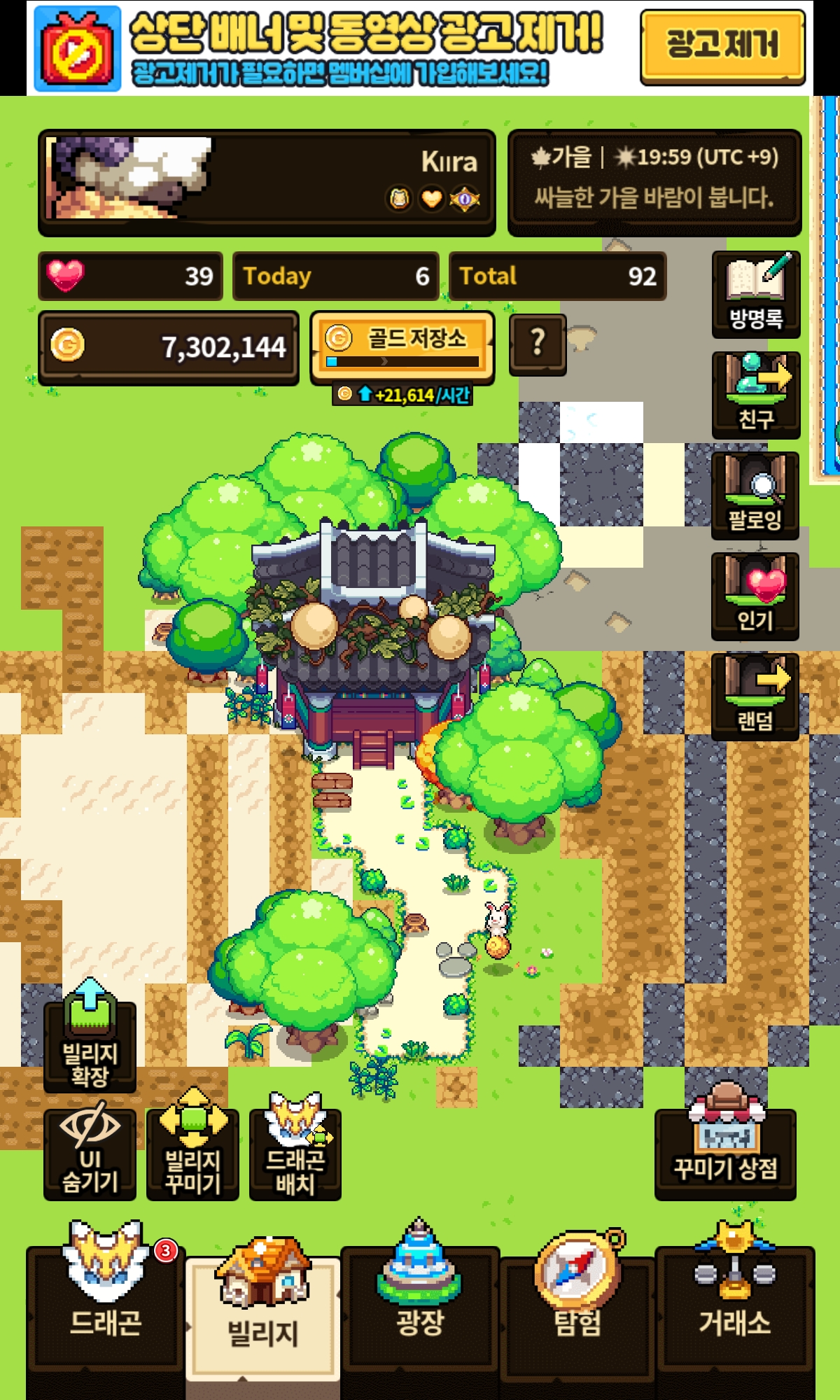Tap the question mark help button

(538, 344)
